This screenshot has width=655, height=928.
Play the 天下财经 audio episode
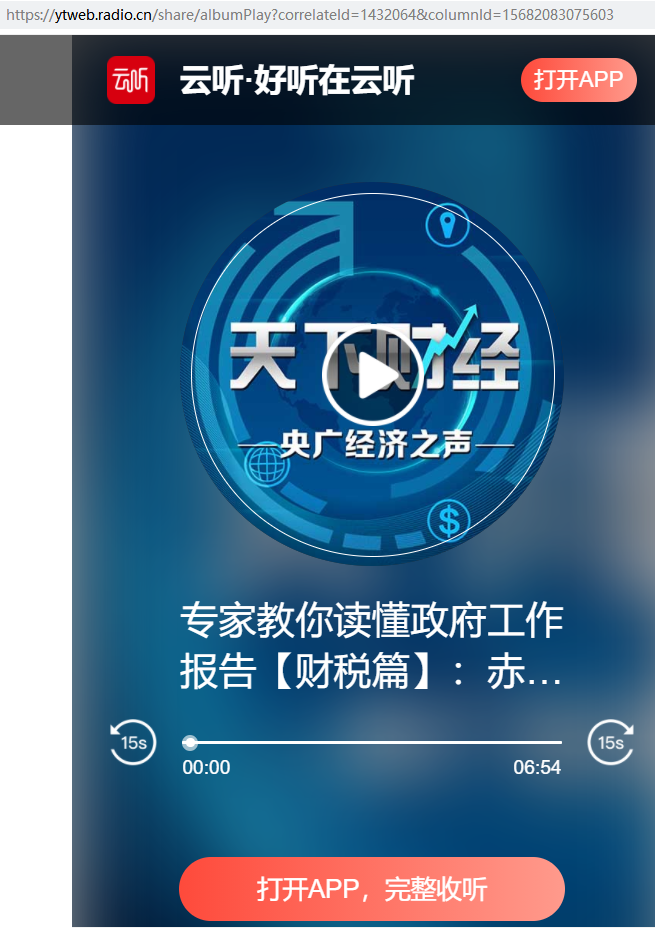tap(372, 378)
